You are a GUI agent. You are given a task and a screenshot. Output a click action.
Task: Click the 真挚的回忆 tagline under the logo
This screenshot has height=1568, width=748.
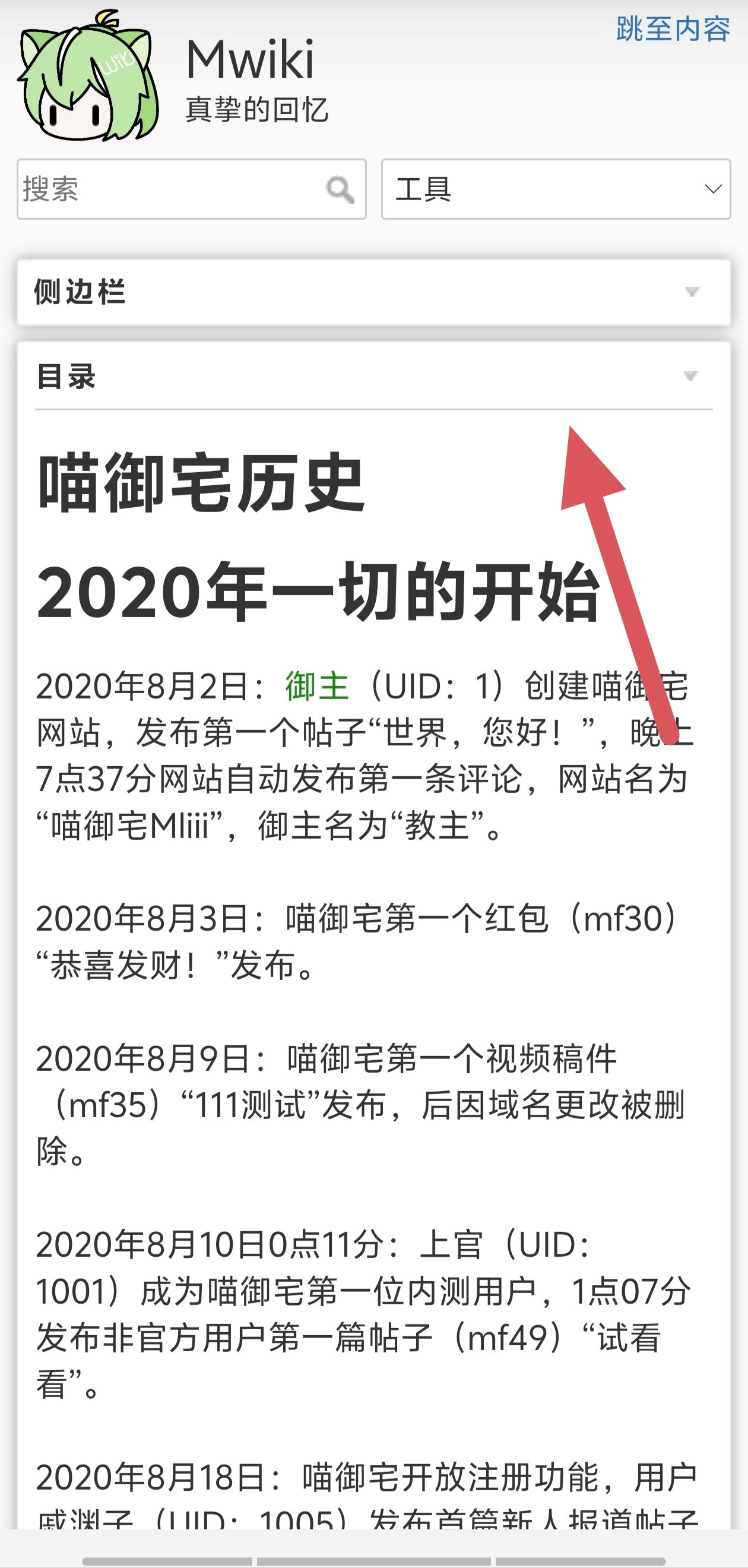tap(256, 109)
